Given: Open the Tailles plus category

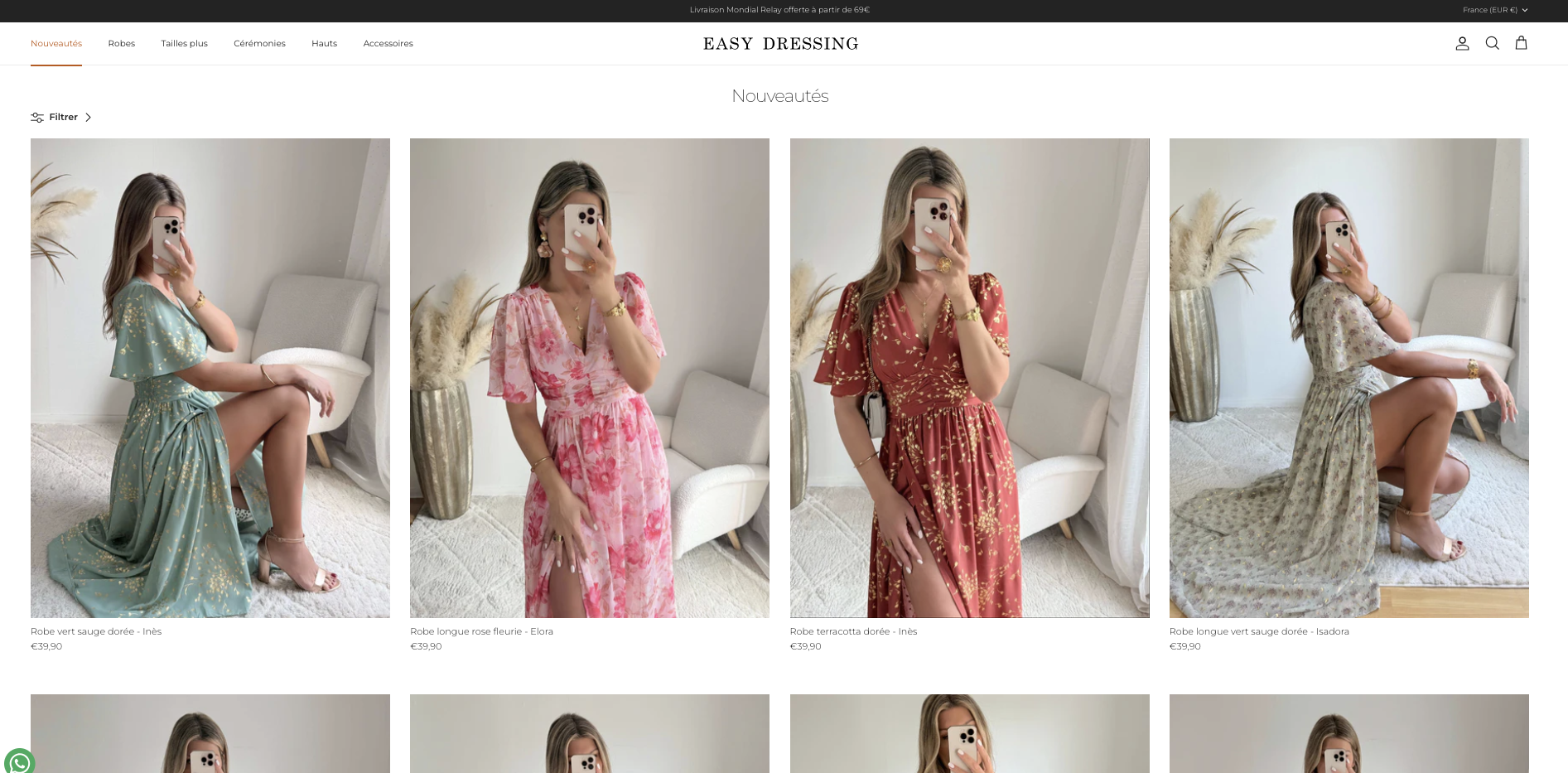Looking at the screenshot, I should (184, 43).
